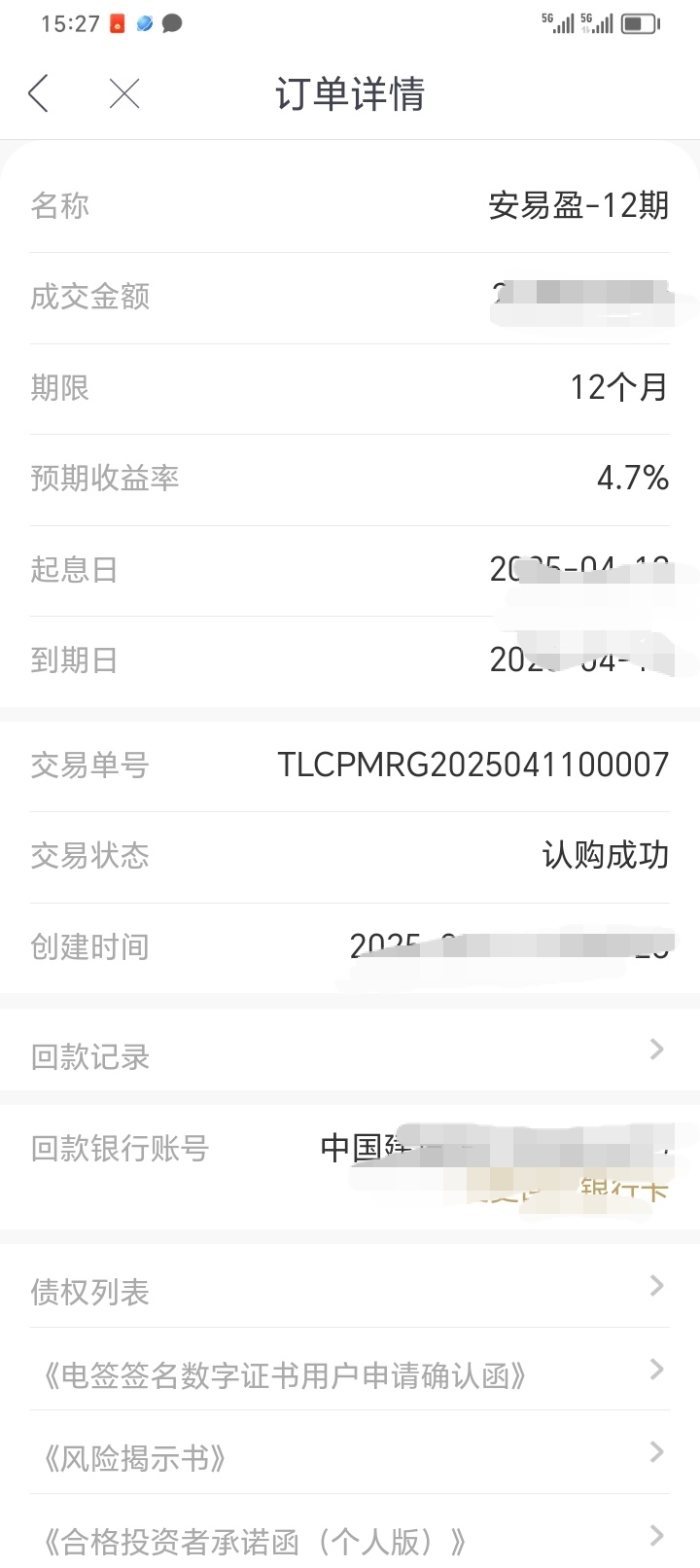This screenshot has height=1568, width=700.
Task: Open 《电签签名数字证书用户申请确认函》
Action: 350,1373
